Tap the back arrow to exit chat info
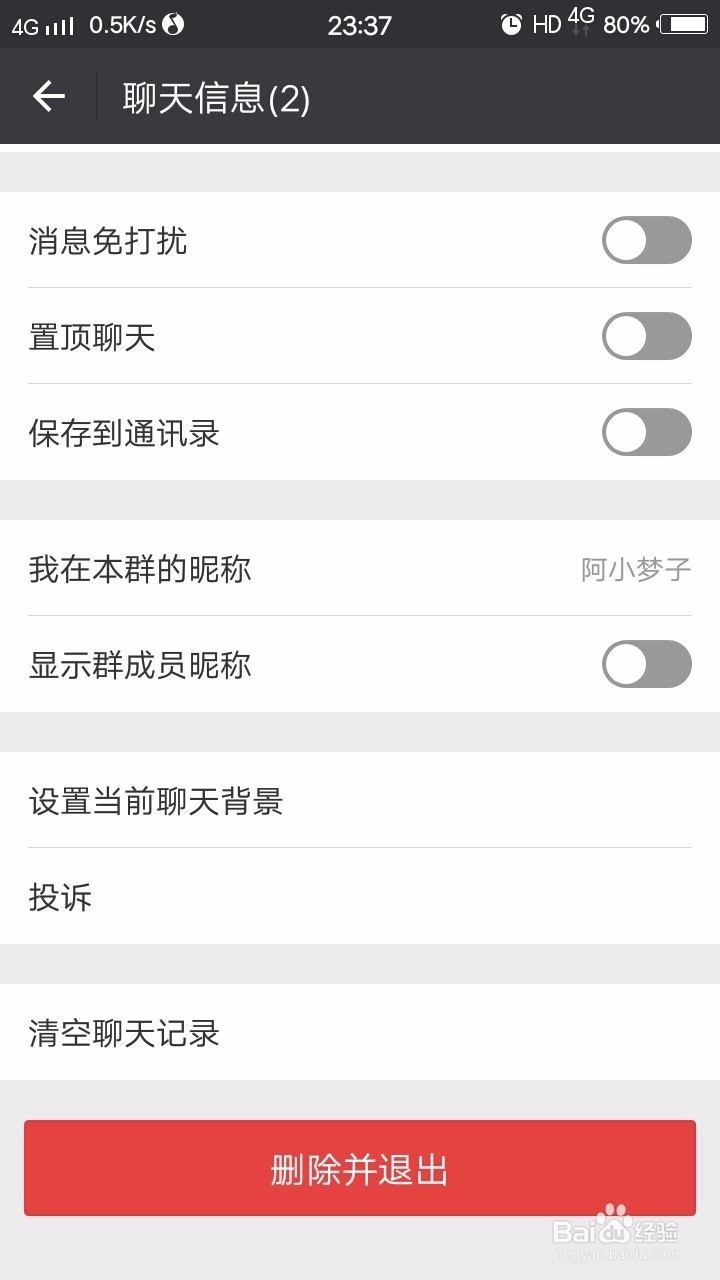720x1280 pixels. 47,97
